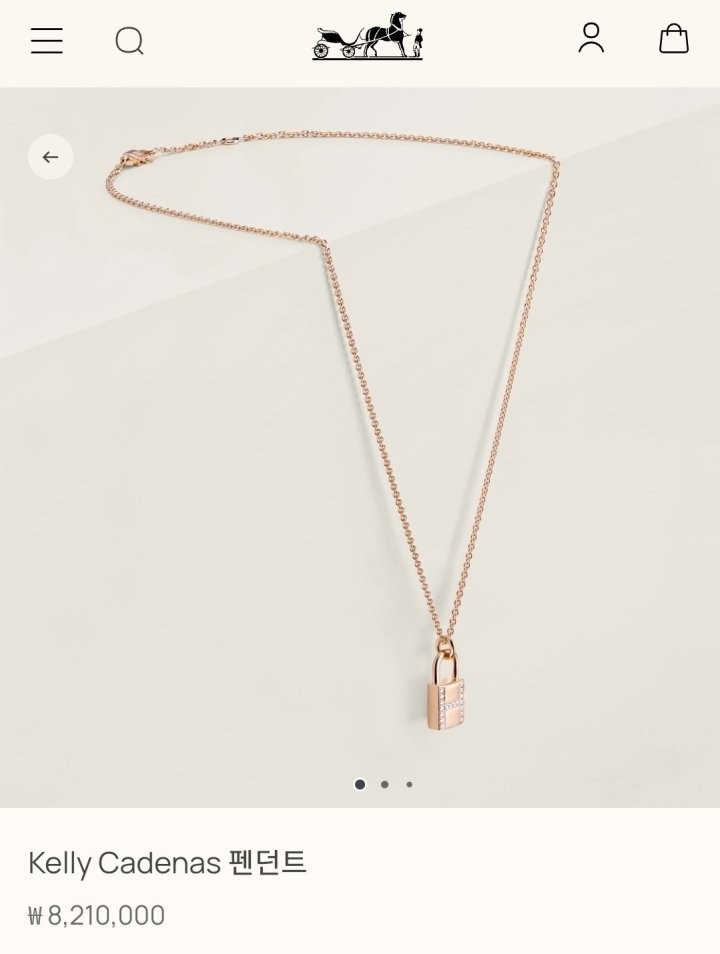Open the shopping bag
This screenshot has height=954, width=720.
(x=674, y=39)
